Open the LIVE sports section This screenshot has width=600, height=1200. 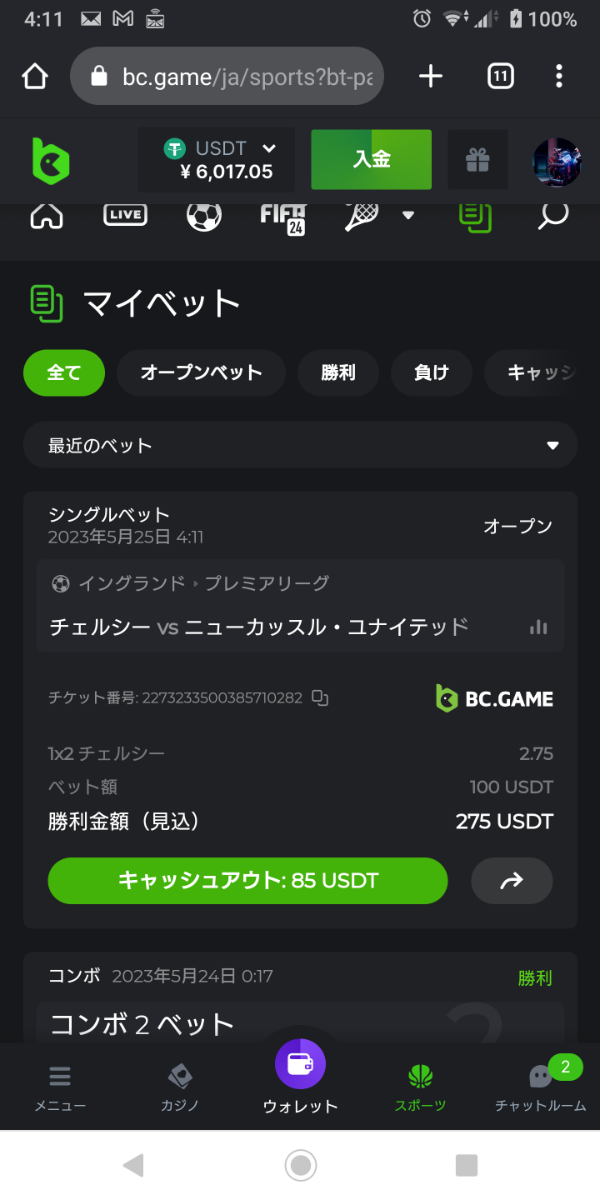(x=125, y=214)
